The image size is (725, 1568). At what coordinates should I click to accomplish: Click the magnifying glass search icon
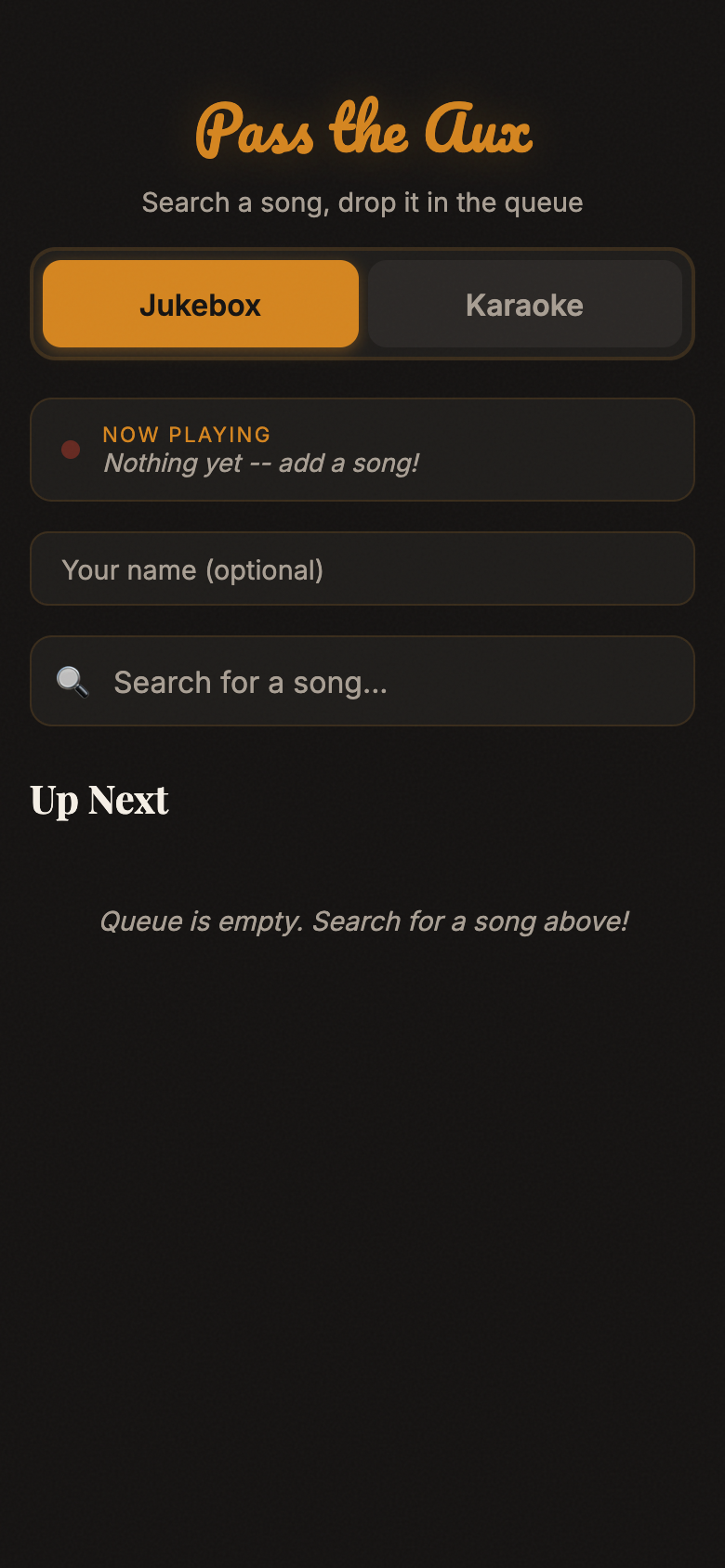[x=72, y=681]
